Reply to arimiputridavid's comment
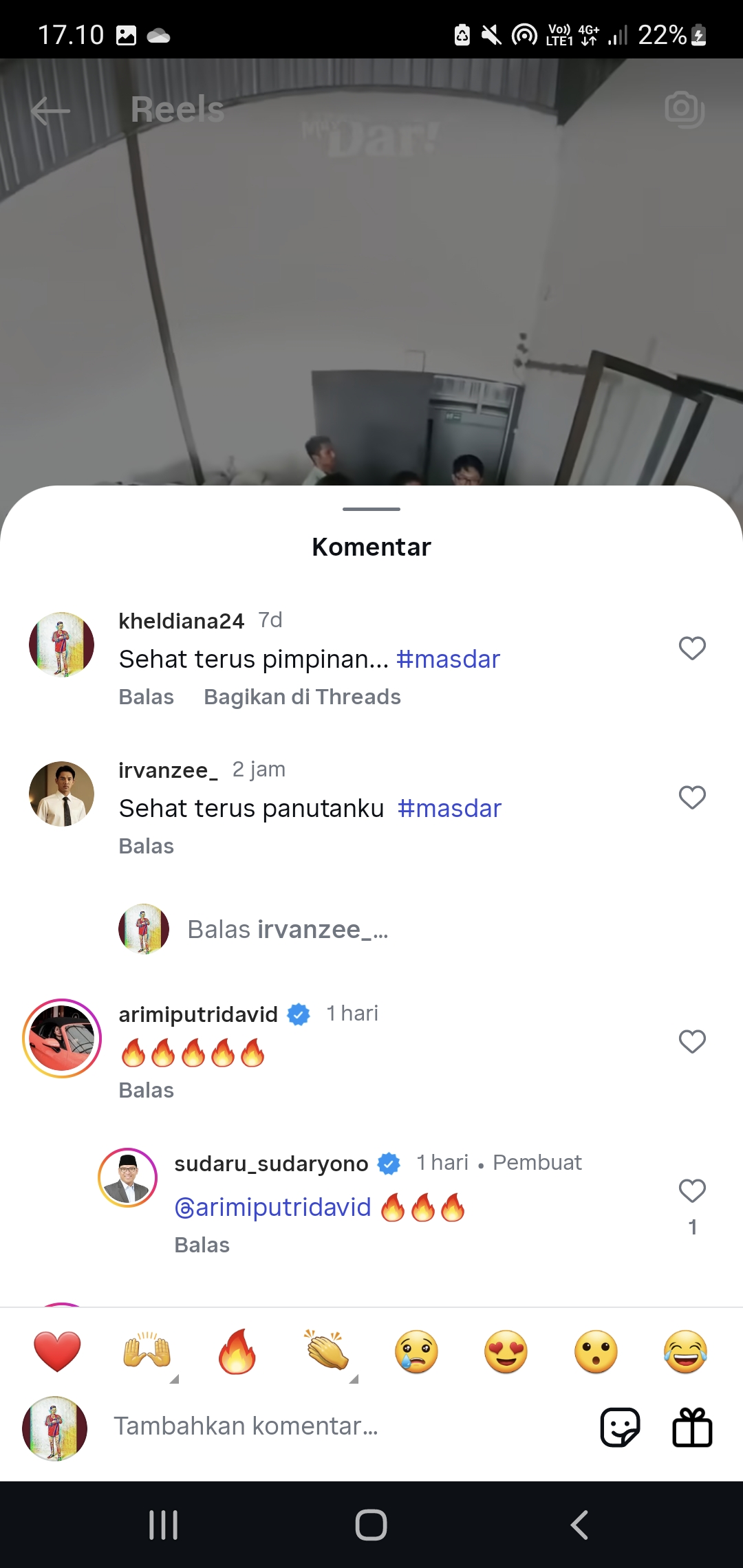 tap(147, 1090)
